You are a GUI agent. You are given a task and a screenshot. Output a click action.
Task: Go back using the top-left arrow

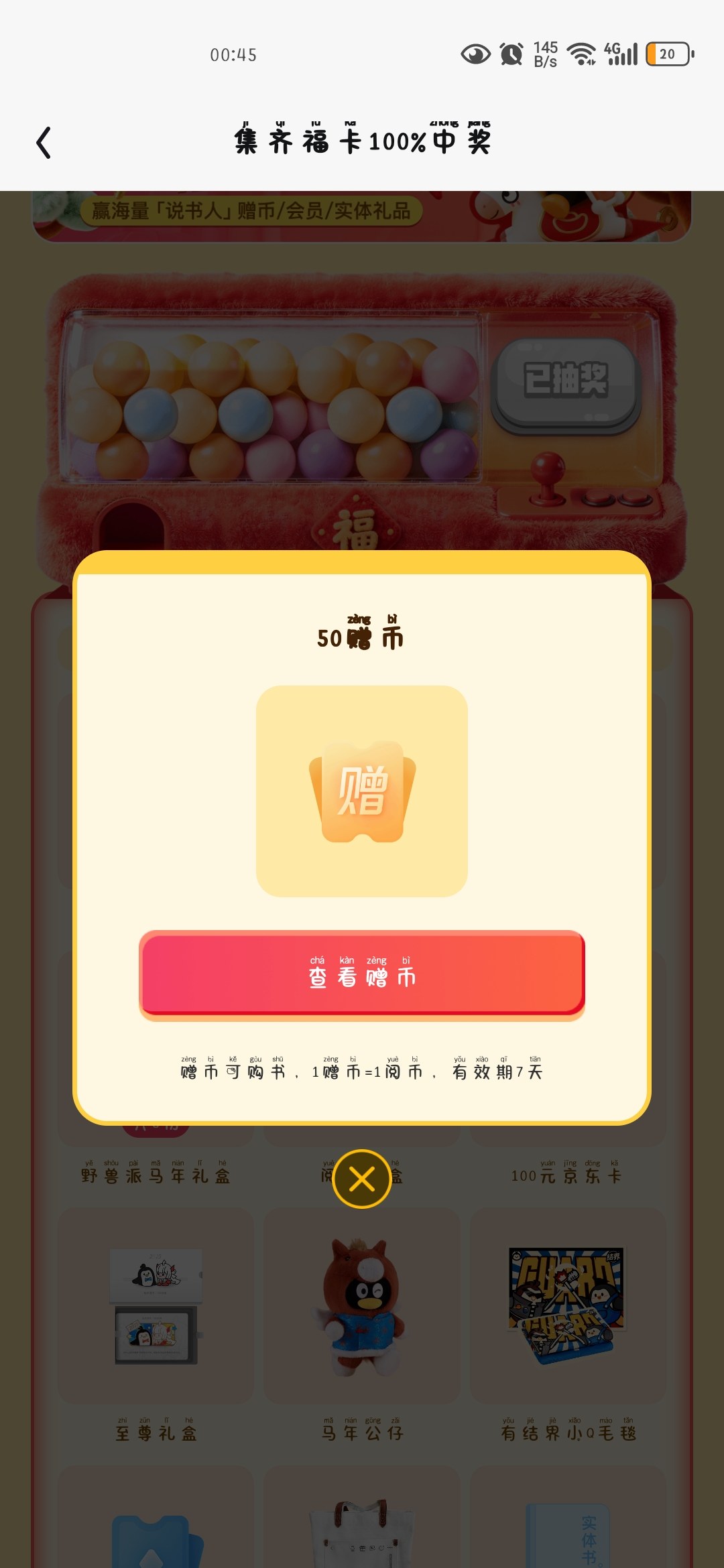point(44,143)
